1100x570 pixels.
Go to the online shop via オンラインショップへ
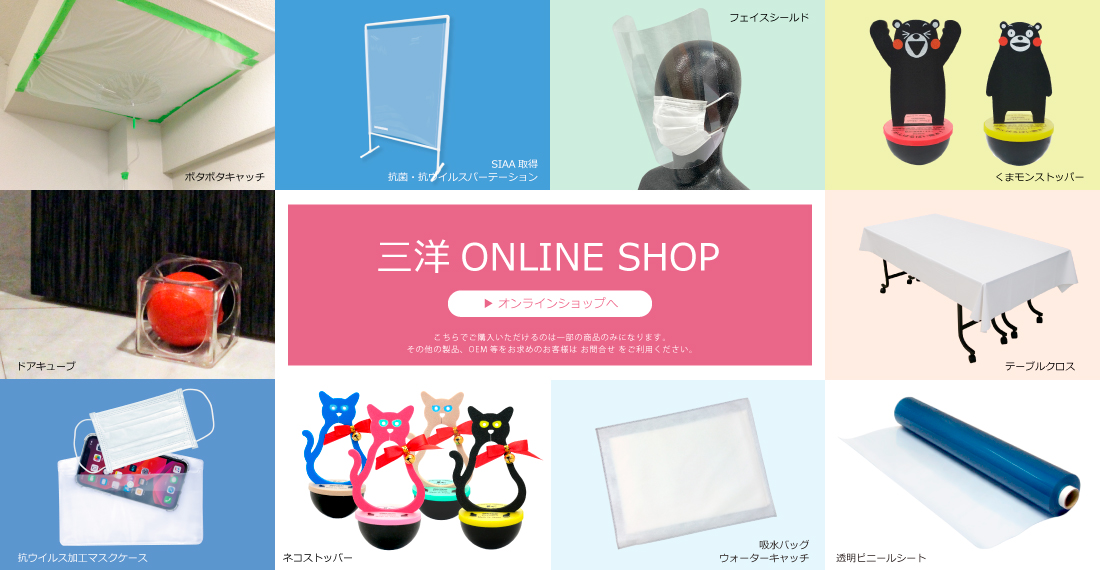pos(549,303)
